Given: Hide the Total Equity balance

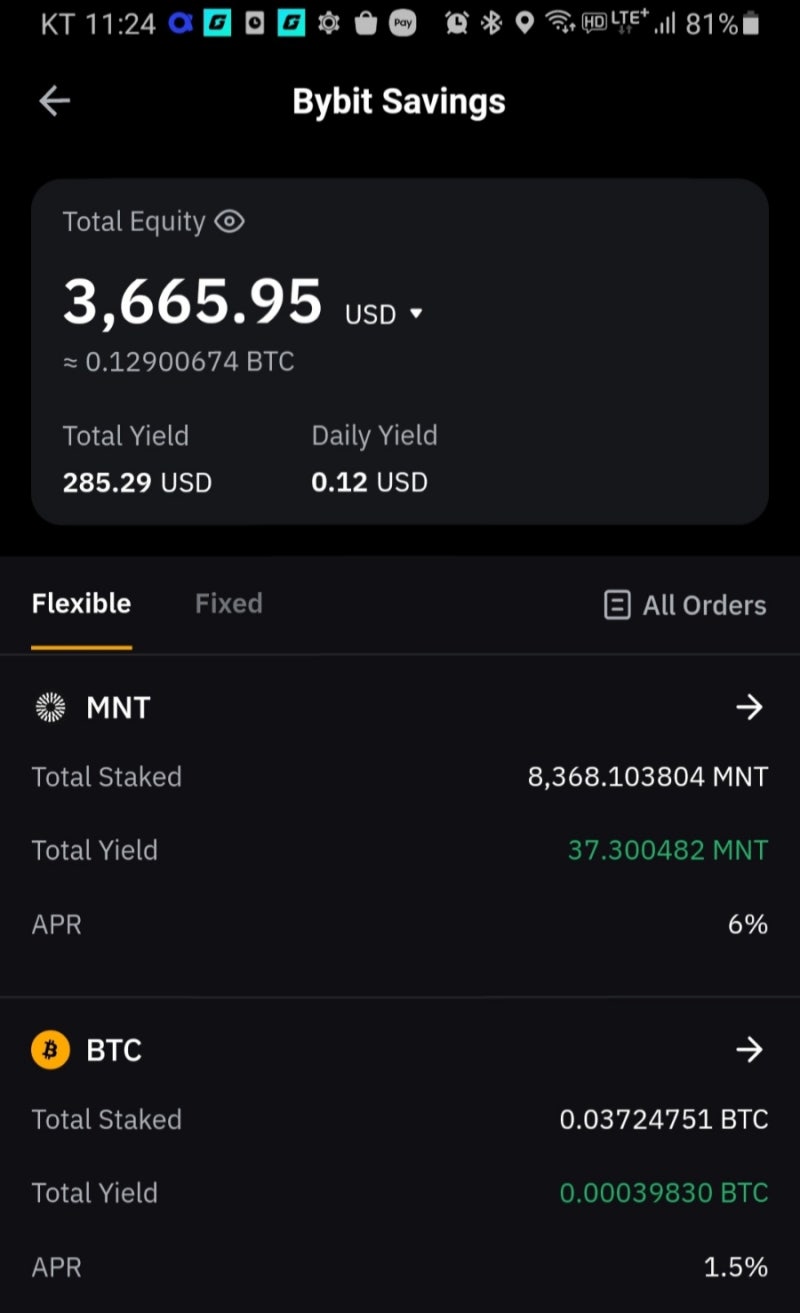Looking at the screenshot, I should tap(229, 222).
